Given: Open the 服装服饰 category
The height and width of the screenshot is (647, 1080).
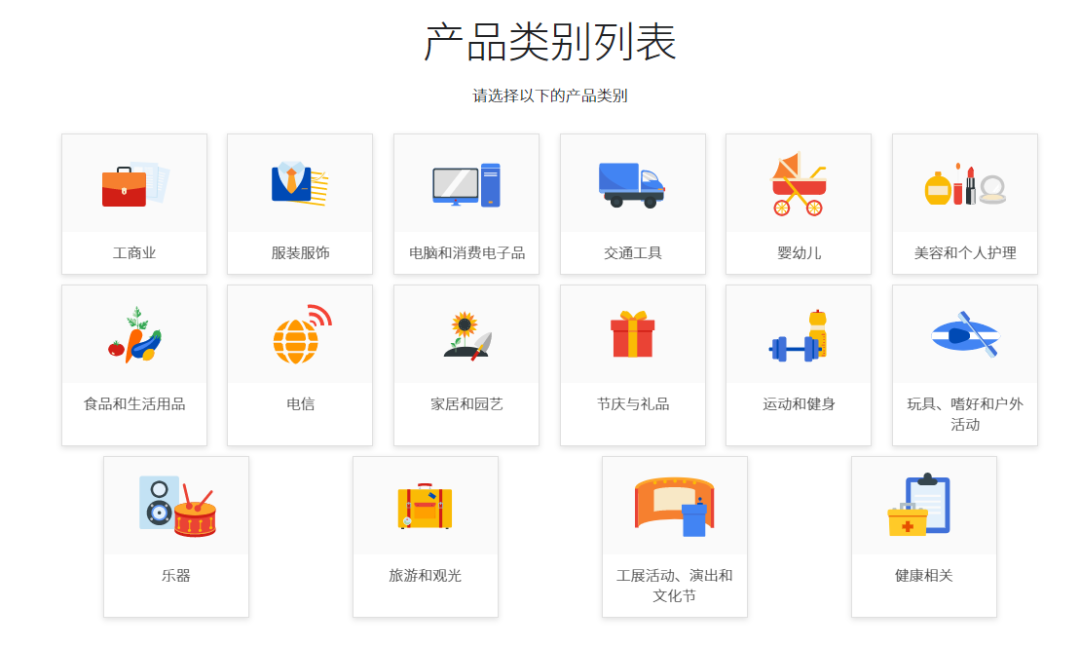Looking at the screenshot, I should coord(300,204).
